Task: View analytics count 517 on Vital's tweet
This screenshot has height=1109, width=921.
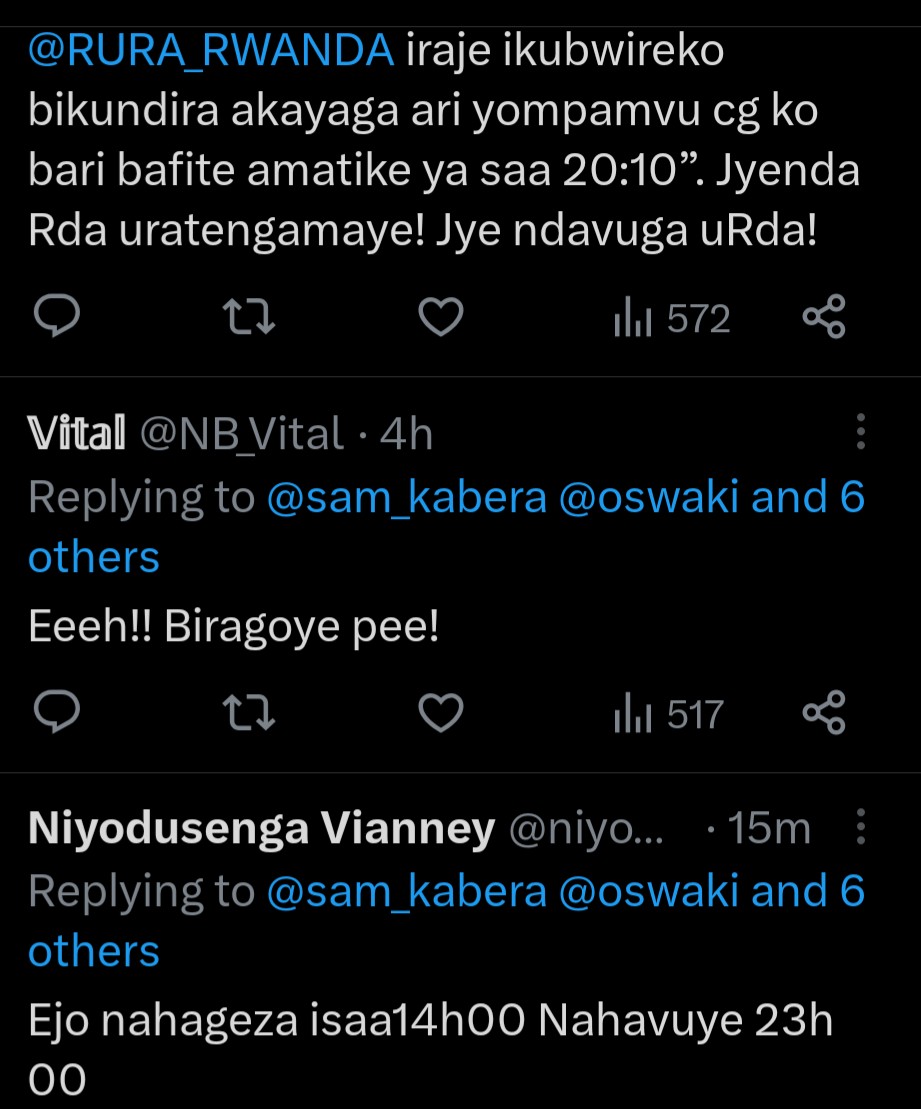Action: tap(668, 714)
